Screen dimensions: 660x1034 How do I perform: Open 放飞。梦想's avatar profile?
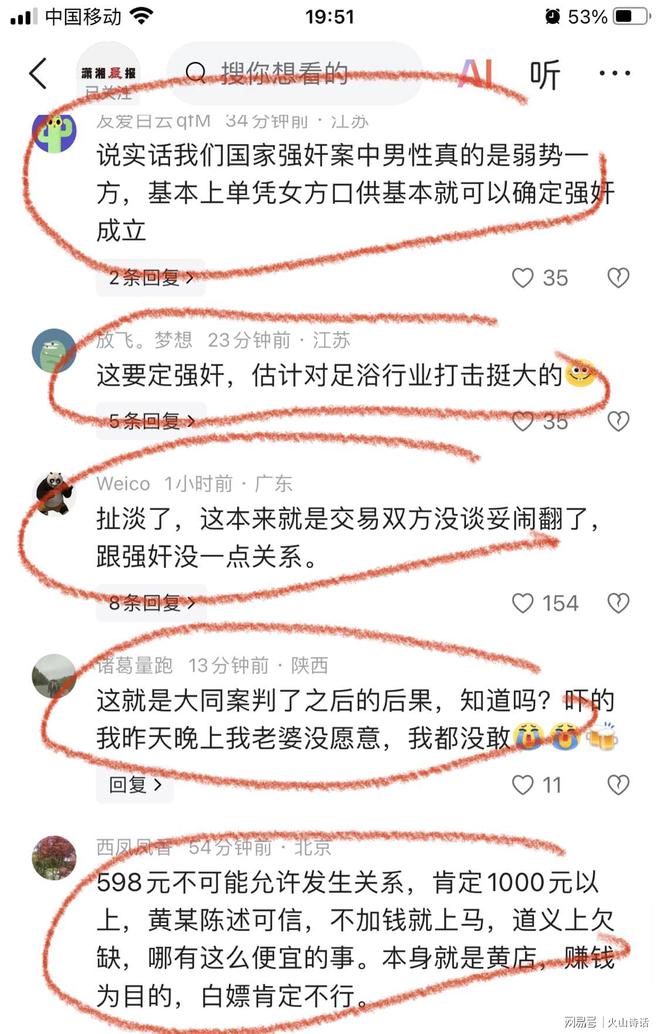(54, 350)
